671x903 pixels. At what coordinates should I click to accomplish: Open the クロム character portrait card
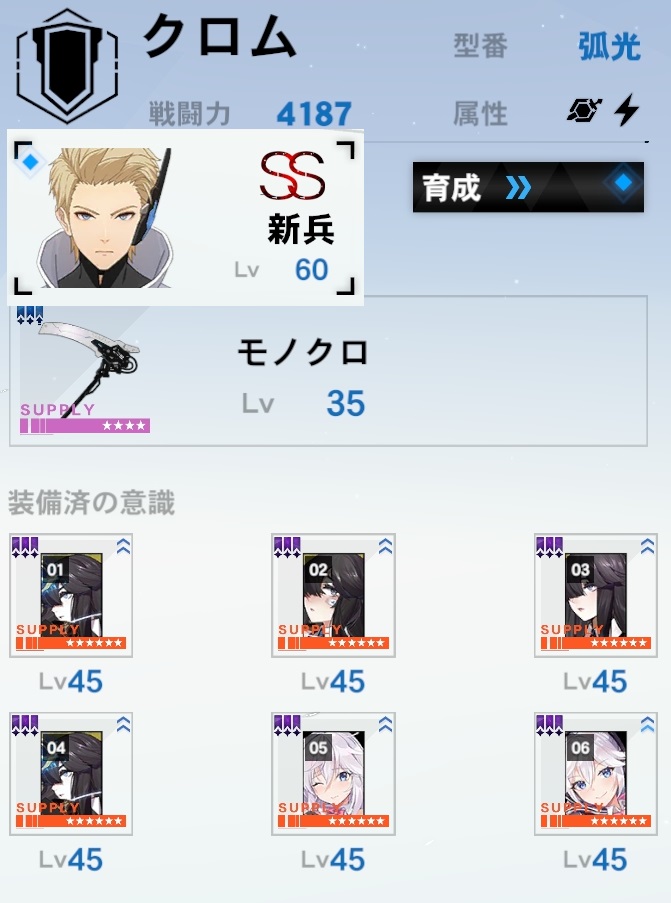coord(185,217)
